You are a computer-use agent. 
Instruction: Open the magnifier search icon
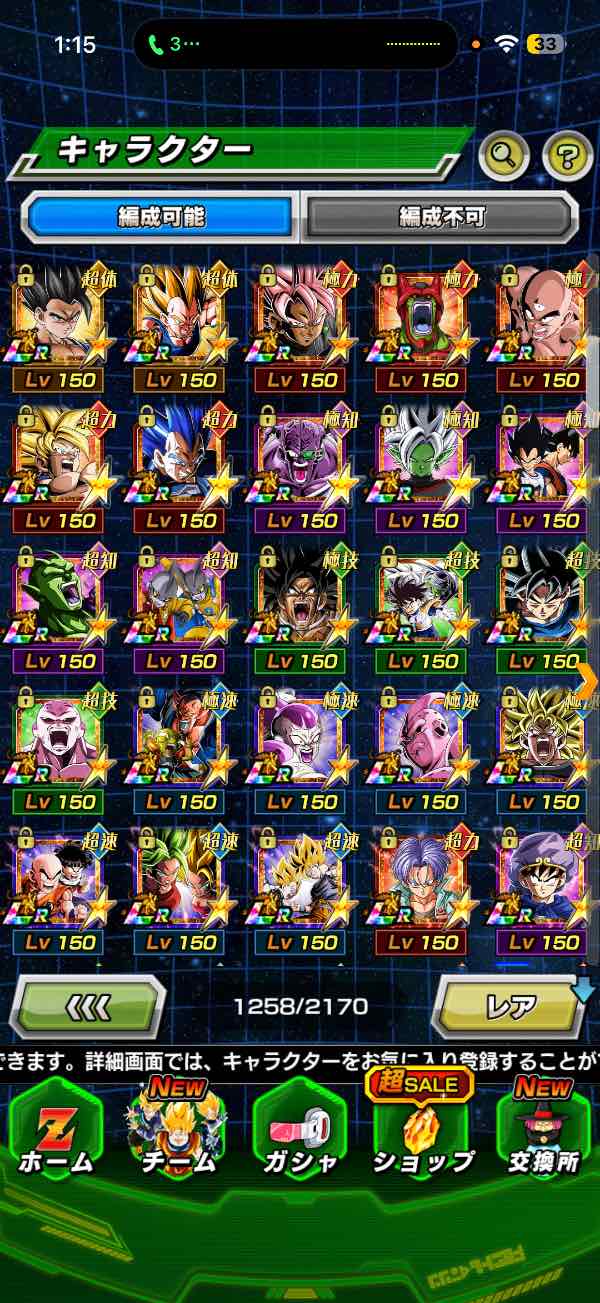(504, 154)
